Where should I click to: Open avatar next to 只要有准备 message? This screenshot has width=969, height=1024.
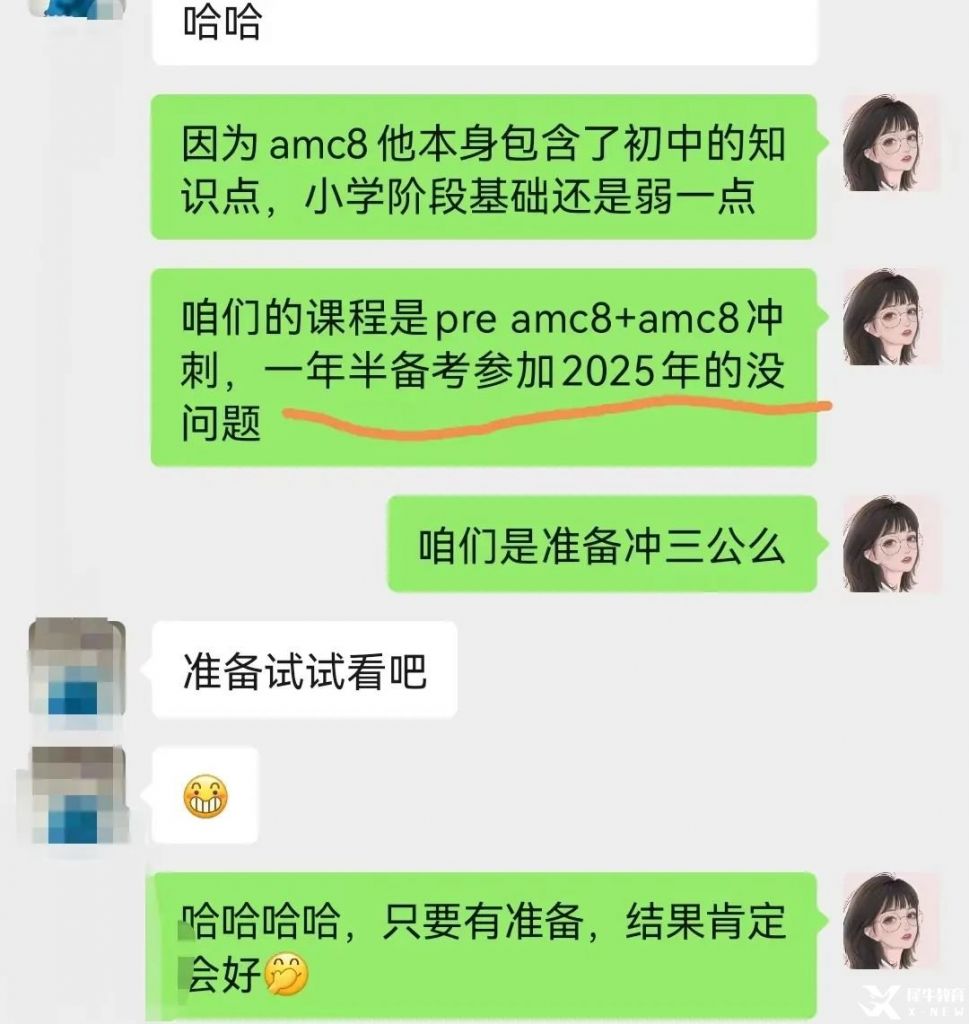(891, 922)
